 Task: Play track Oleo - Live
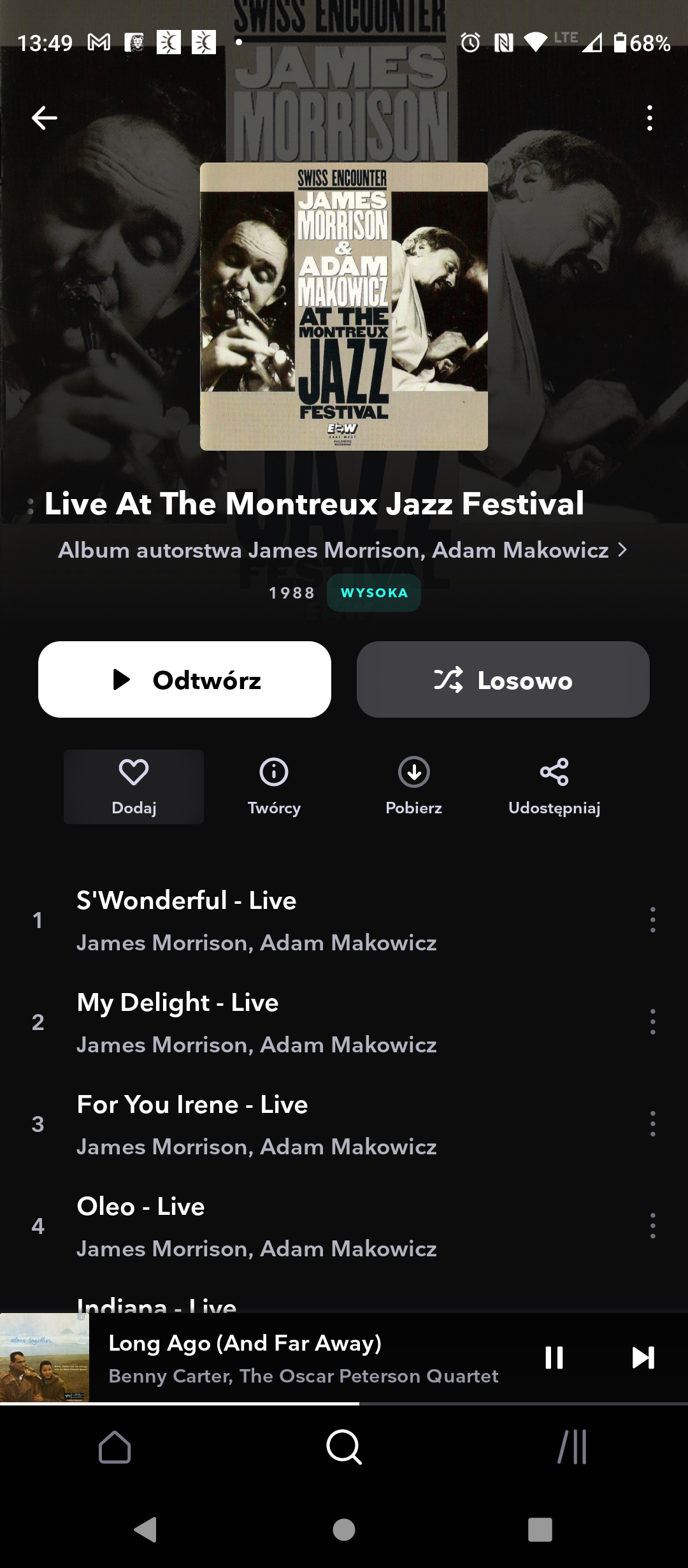(x=255, y=1226)
